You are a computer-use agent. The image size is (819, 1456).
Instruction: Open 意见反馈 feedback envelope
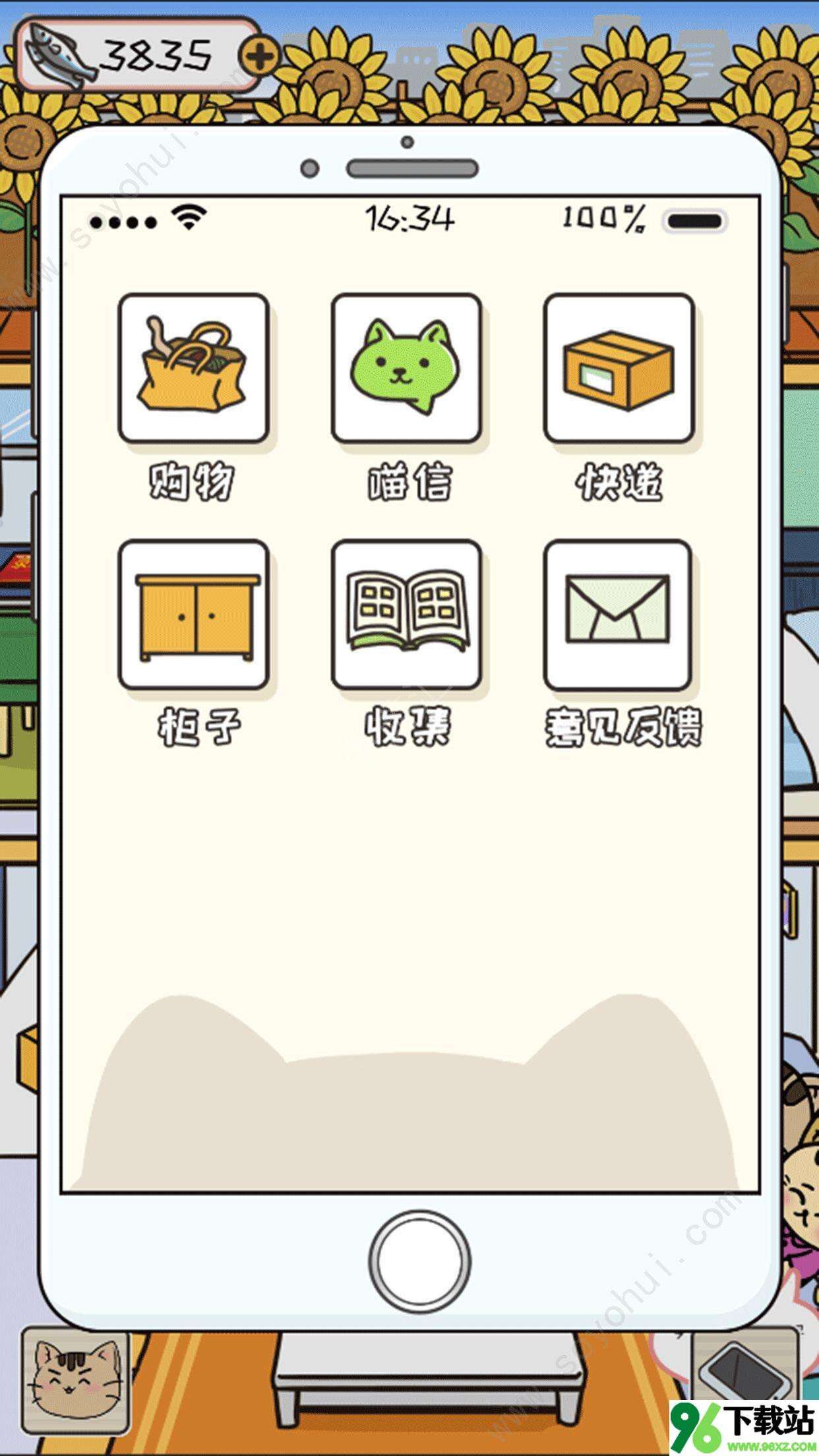619,615
